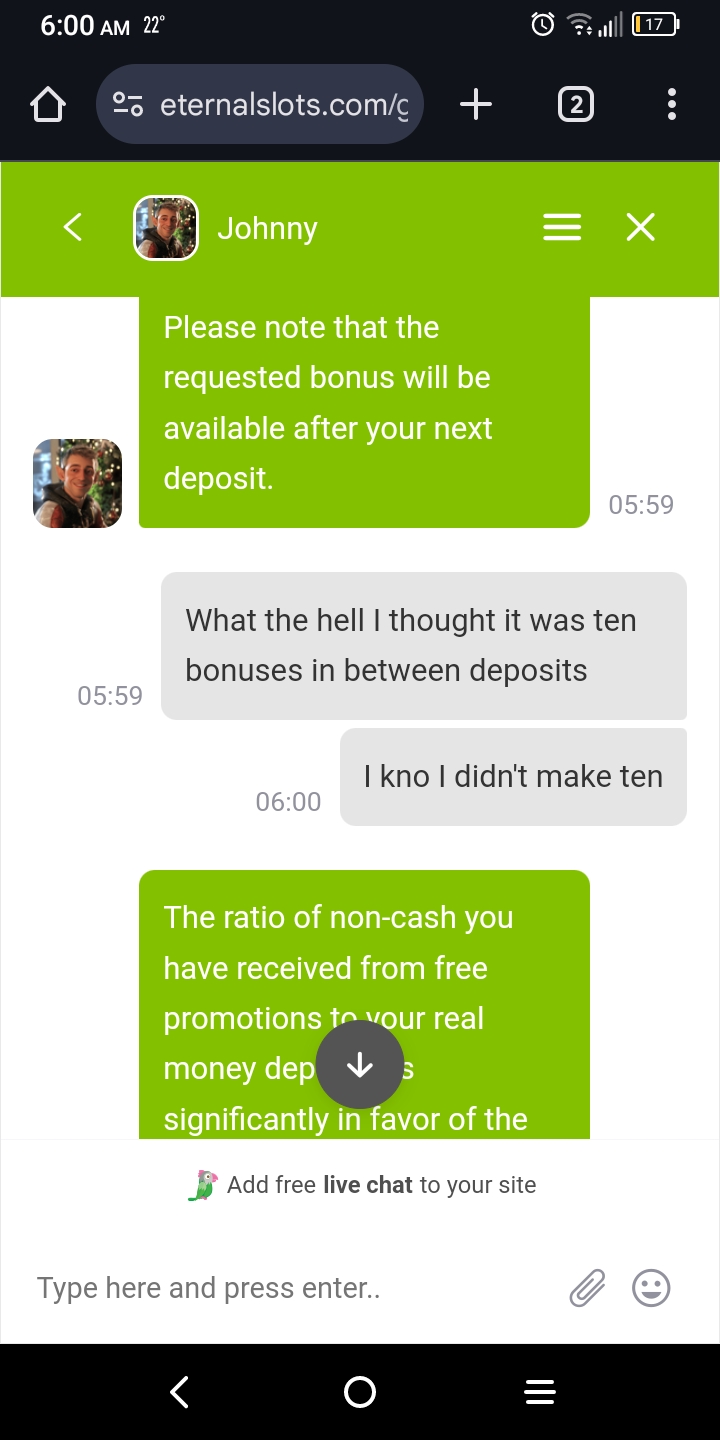Jump to latest message with down arrow
This screenshot has width=720, height=1440.
360,1065
